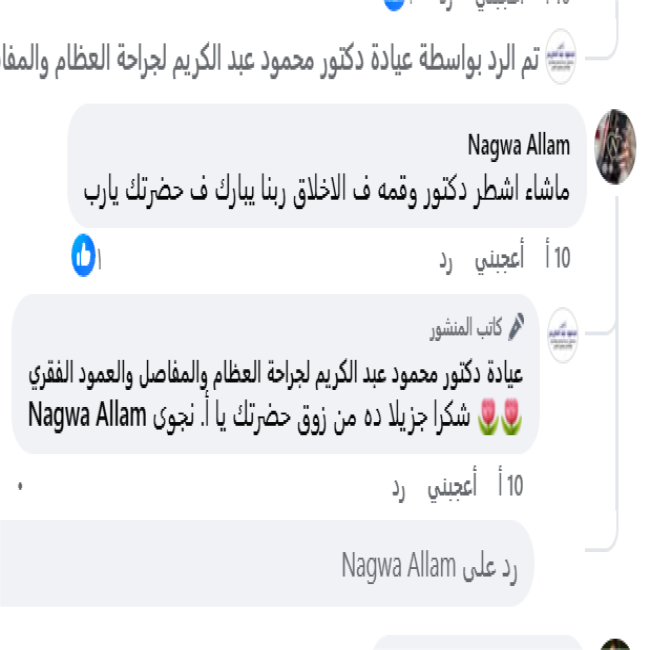Viewport: 650px width, 650px height.
Task: Reply to Nagwa Allam's comment
Action: coord(446,259)
